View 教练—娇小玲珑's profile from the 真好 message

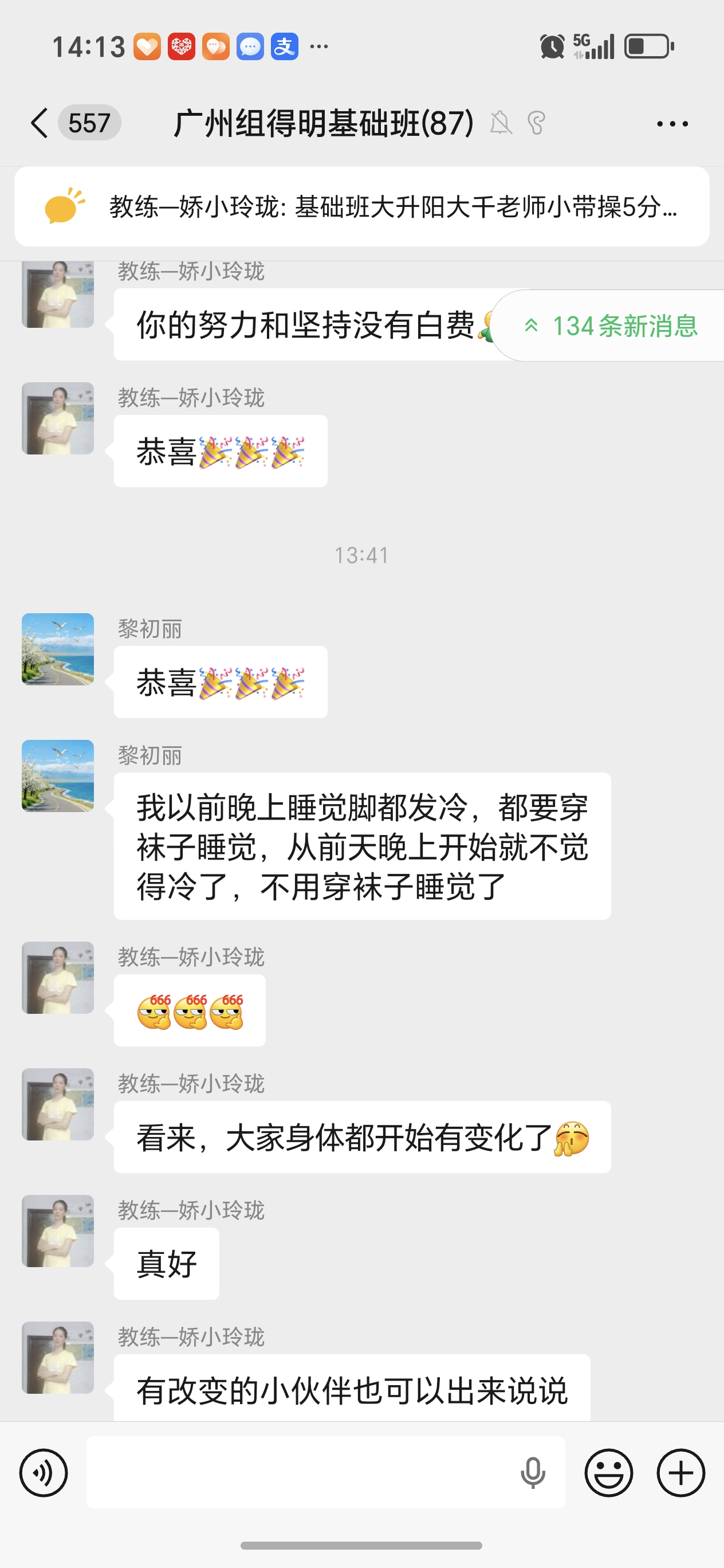click(58, 1231)
